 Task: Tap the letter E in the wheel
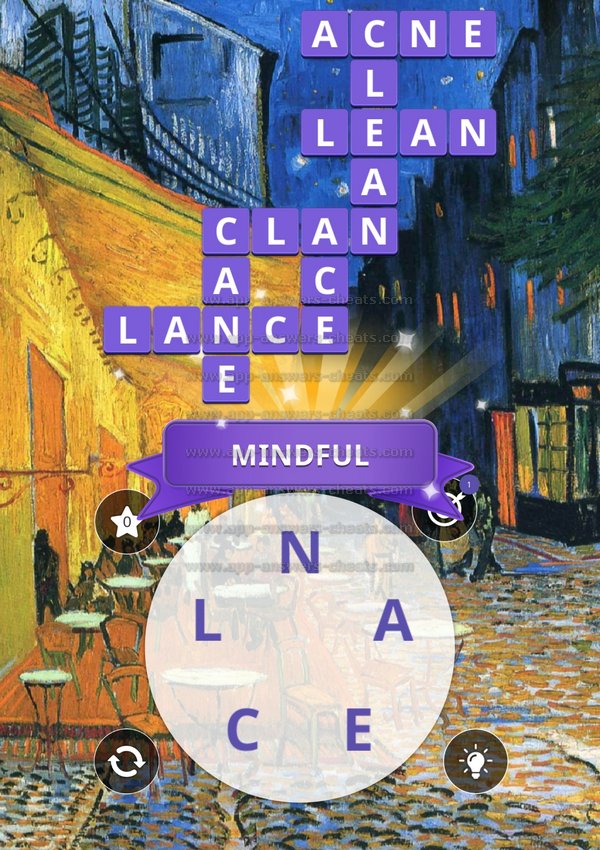pyautogui.click(x=358, y=731)
